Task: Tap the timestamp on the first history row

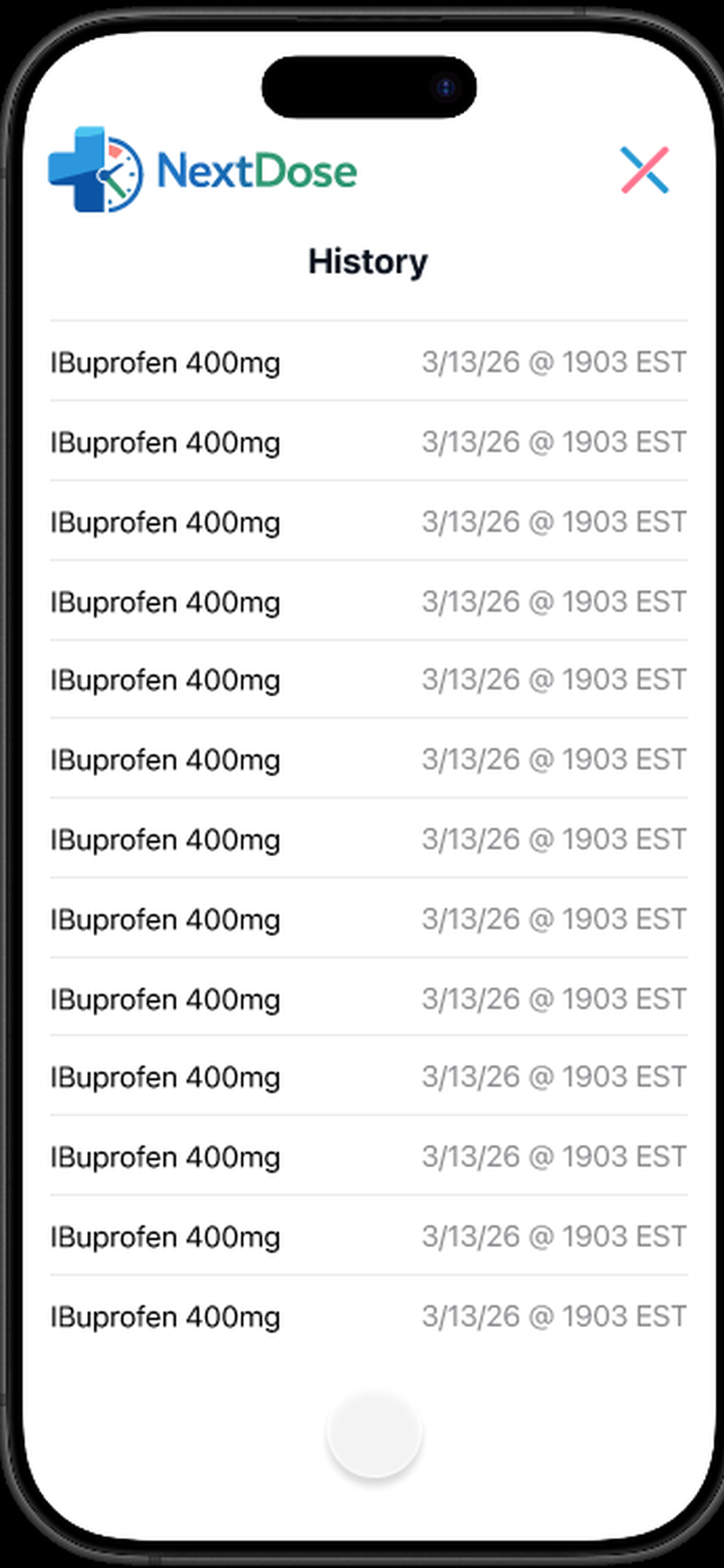Action: 553,362
